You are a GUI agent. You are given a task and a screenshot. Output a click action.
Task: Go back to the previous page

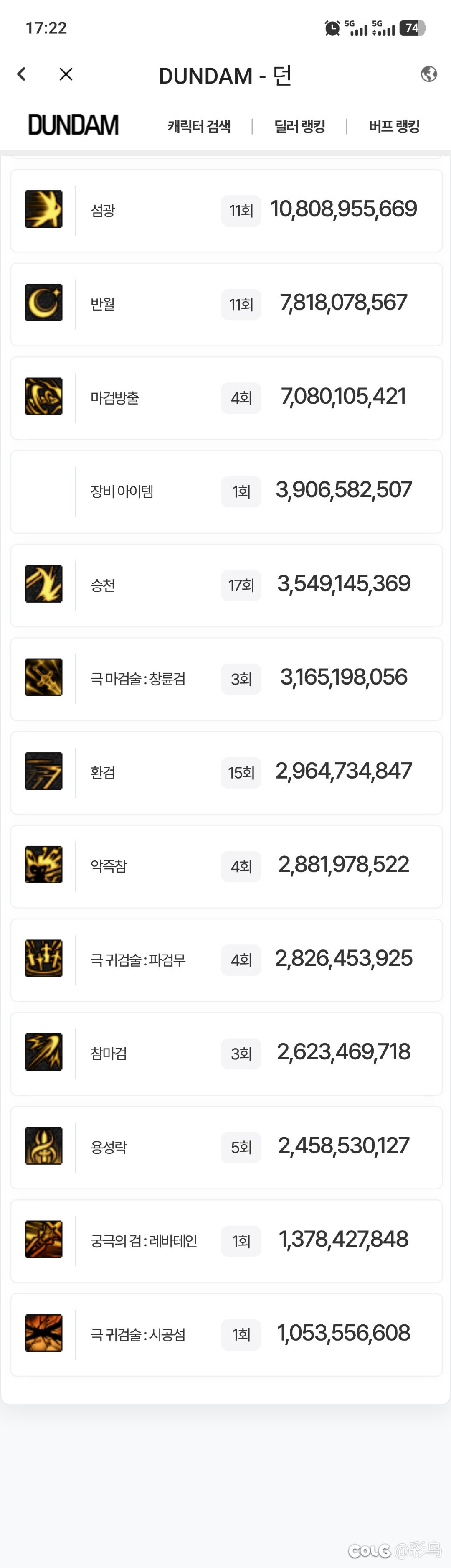(x=22, y=74)
